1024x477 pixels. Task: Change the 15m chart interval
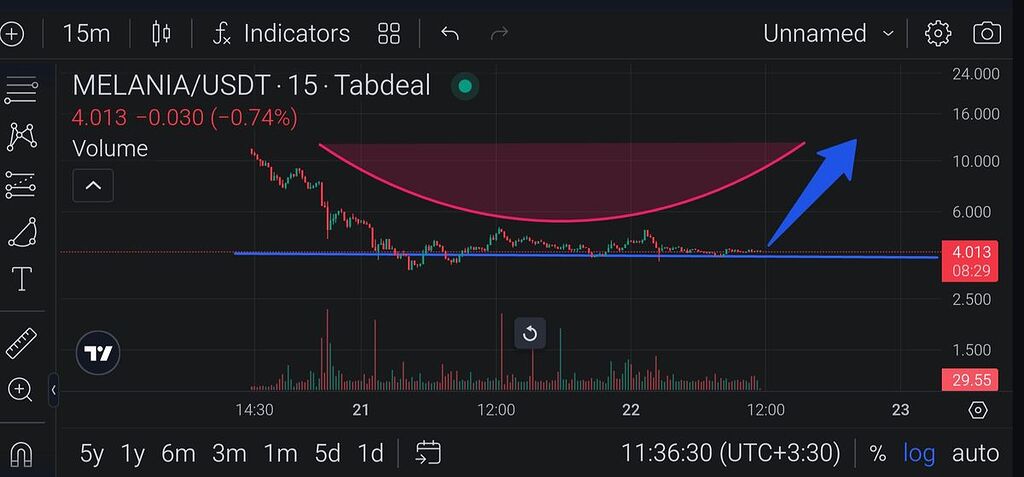tap(86, 33)
